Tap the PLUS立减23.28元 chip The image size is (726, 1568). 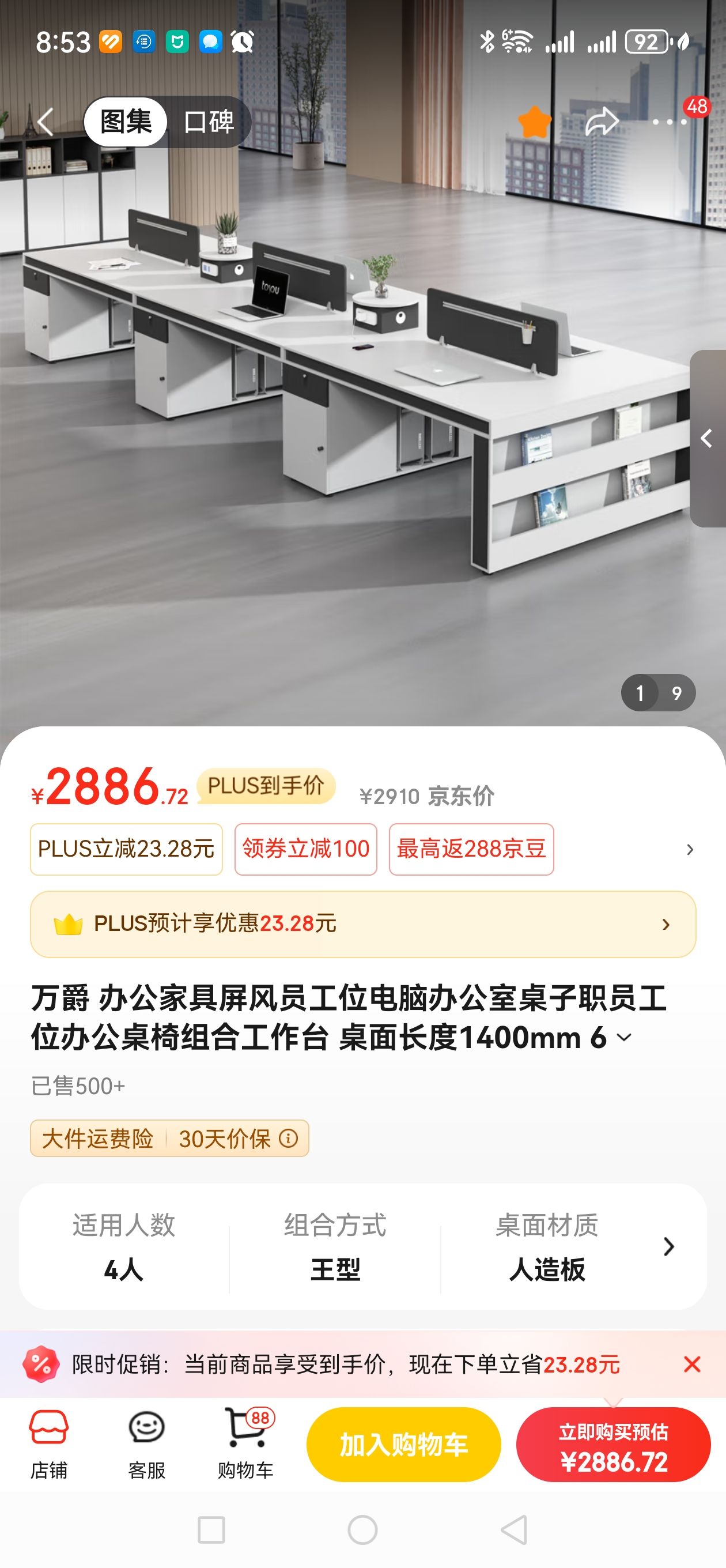click(x=127, y=849)
